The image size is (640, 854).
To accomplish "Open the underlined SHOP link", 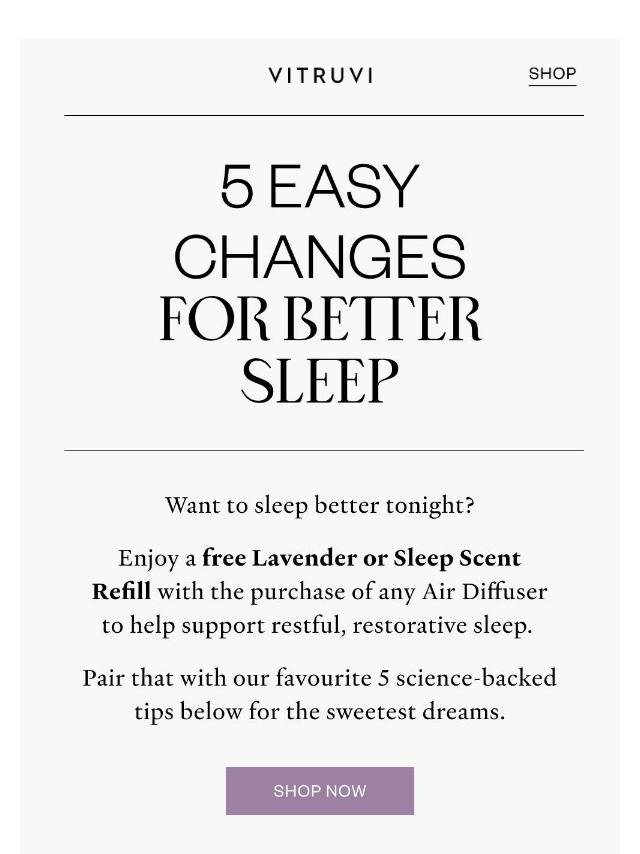I will 552,74.
